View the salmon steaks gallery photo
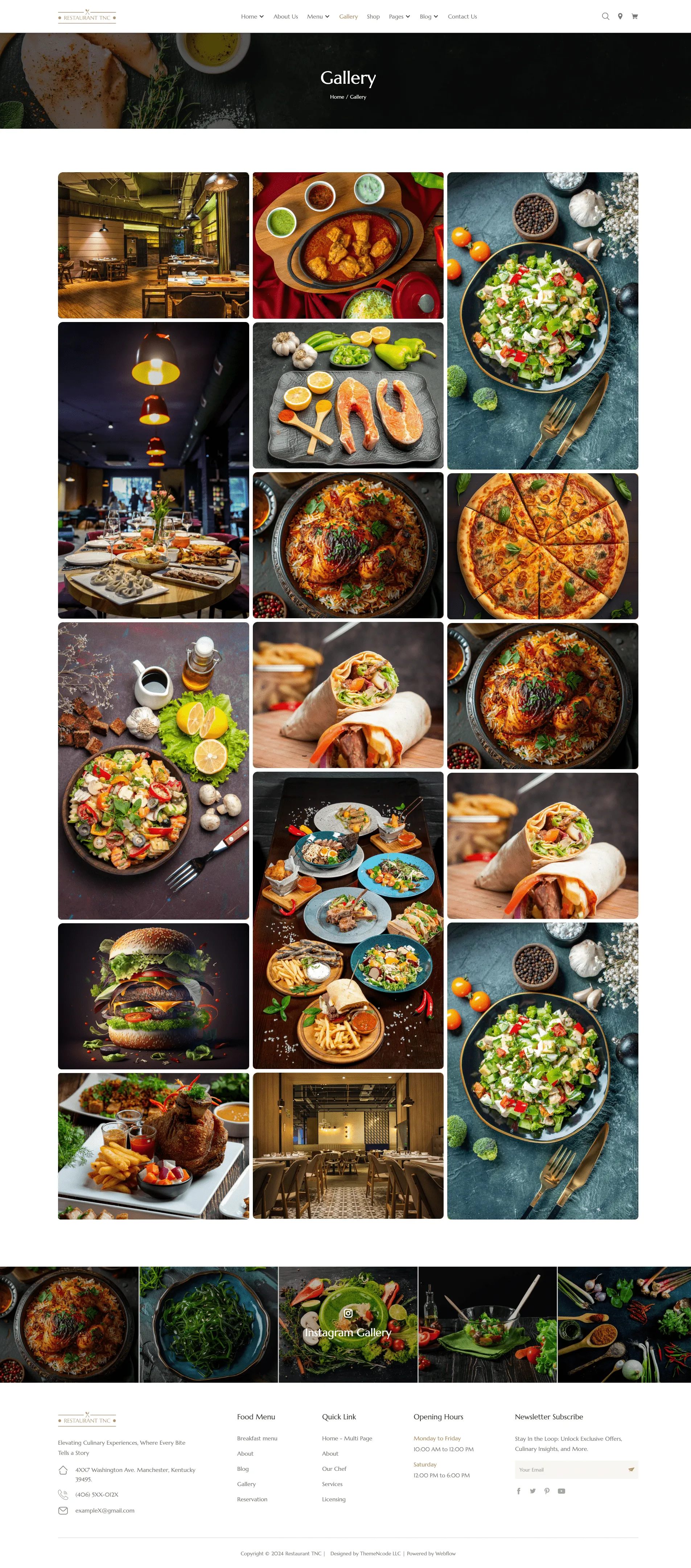This screenshot has width=691, height=1568. click(347, 396)
